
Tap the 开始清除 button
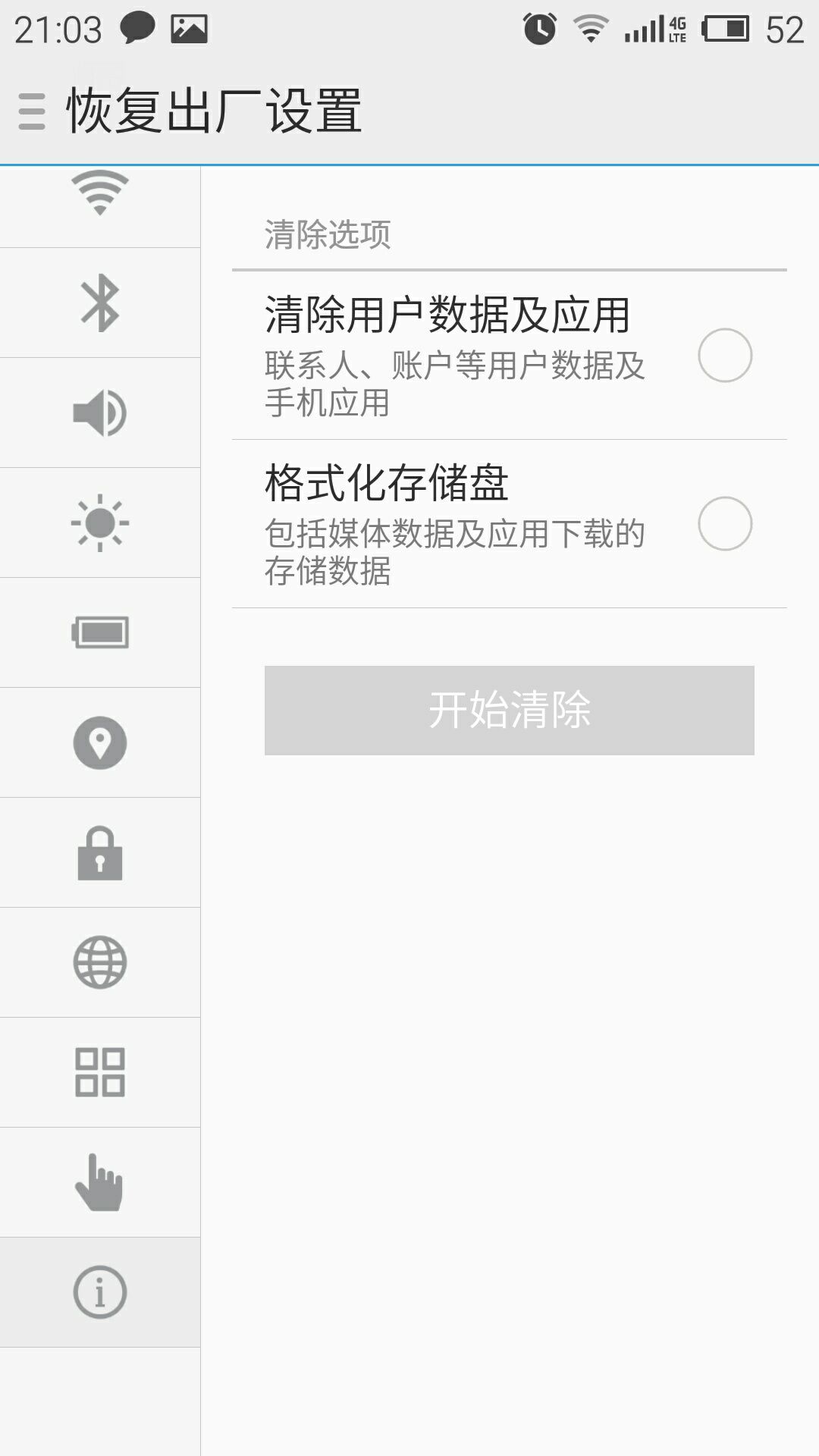click(510, 711)
